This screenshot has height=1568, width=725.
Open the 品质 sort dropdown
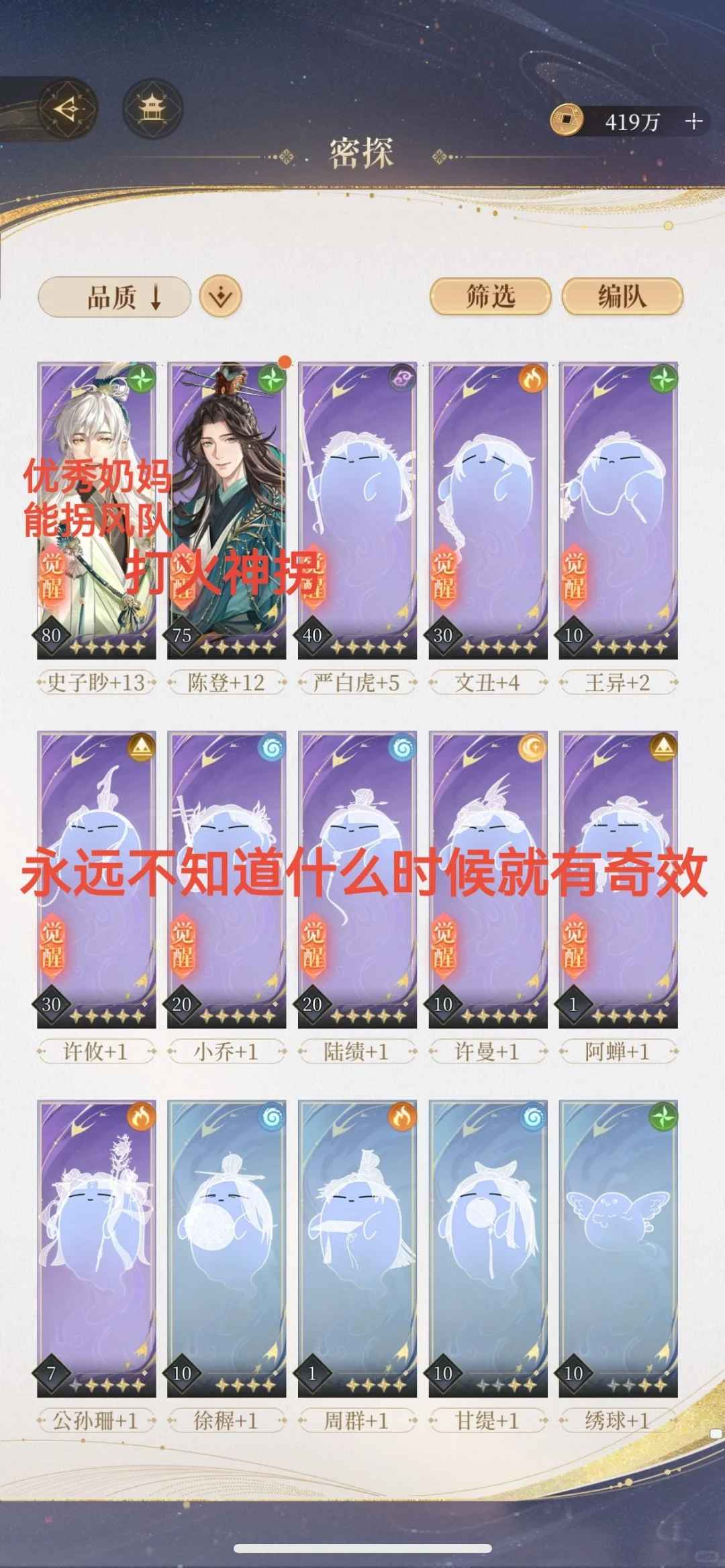[x=114, y=297]
